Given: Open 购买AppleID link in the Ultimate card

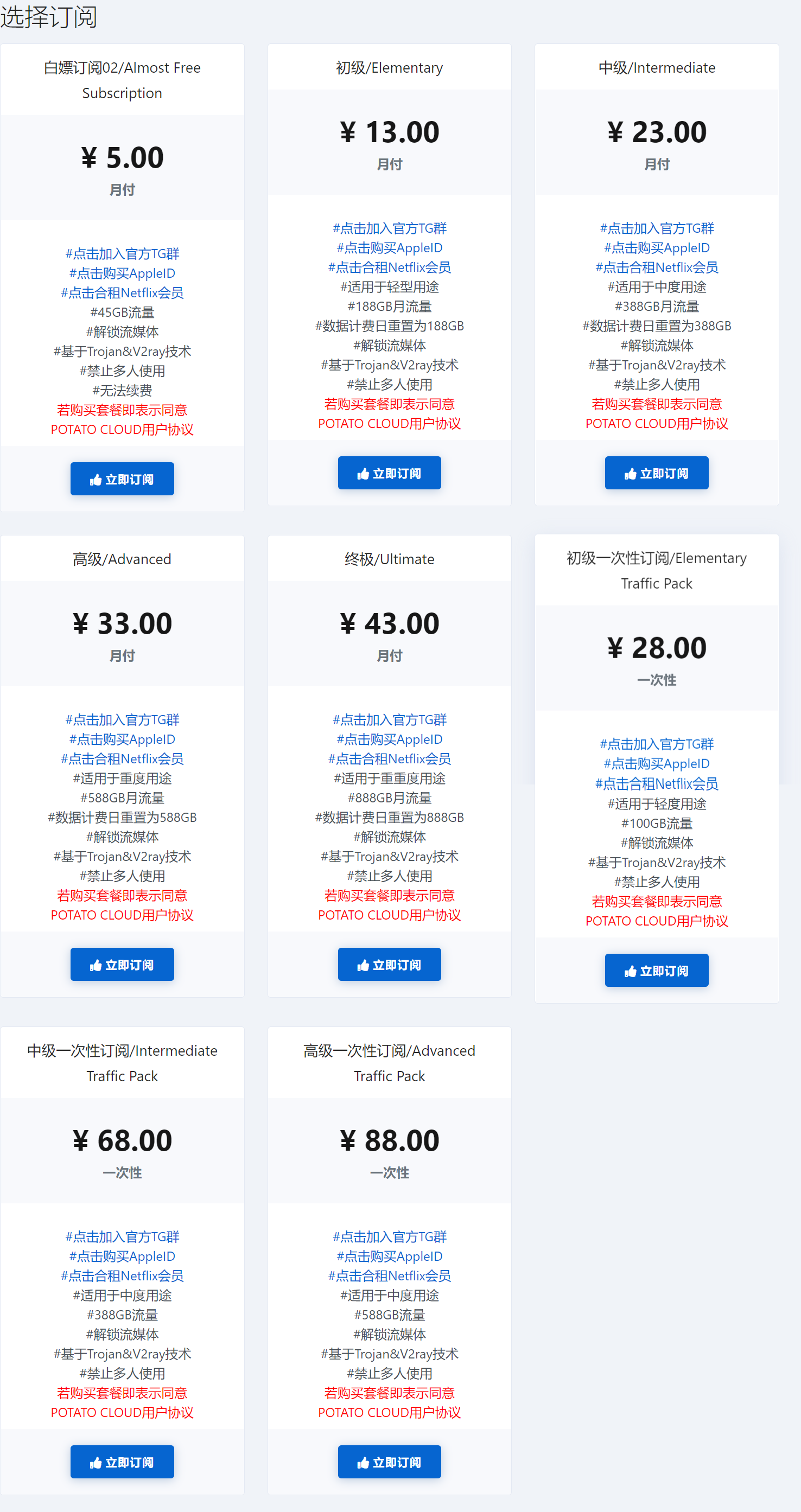Looking at the screenshot, I should click(389, 739).
